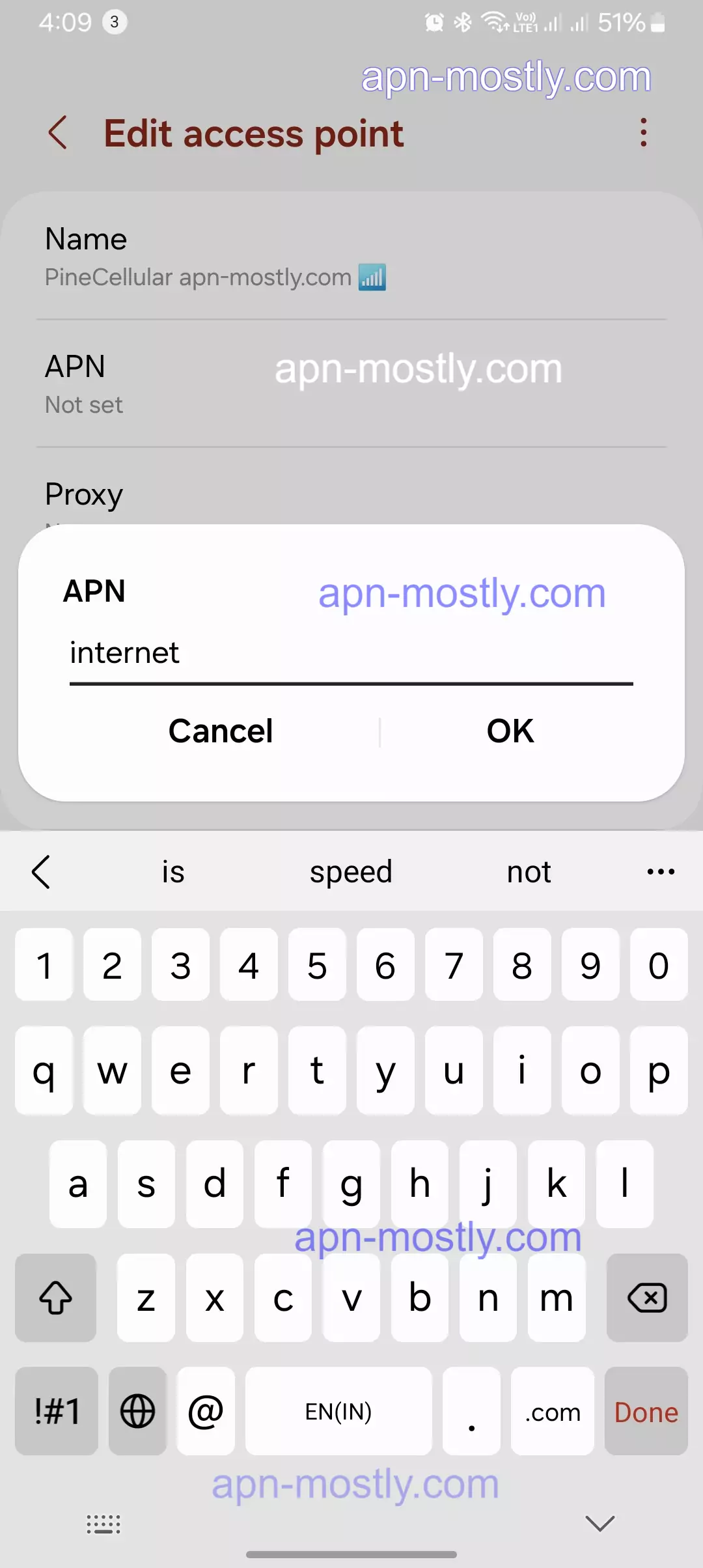Go back from Edit access point
Viewport: 703px width, 1568px height.
tap(58, 133)
